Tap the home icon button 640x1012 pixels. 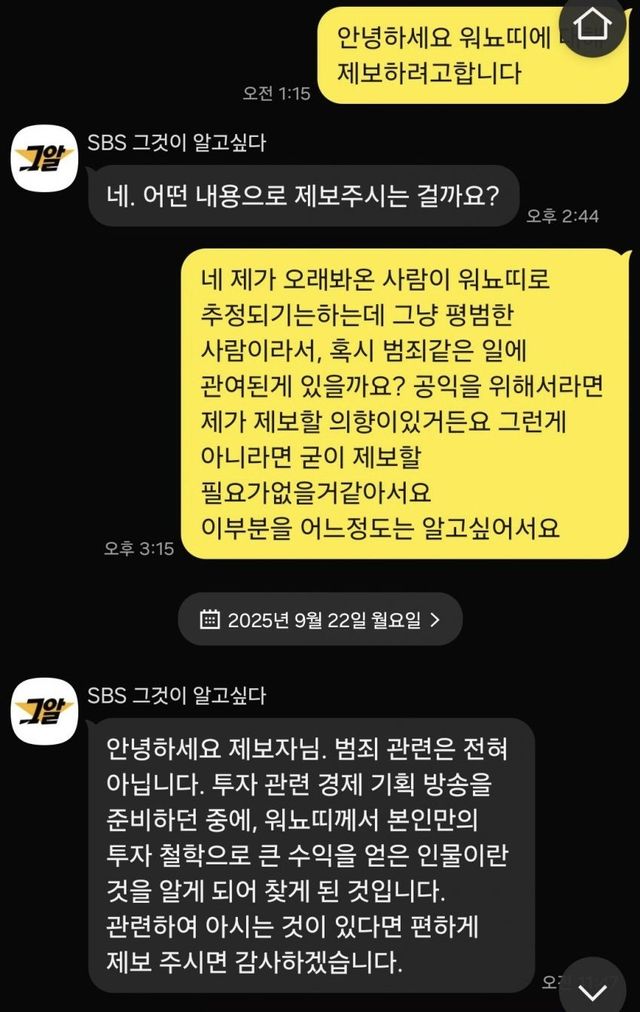[x=593, y=22]
